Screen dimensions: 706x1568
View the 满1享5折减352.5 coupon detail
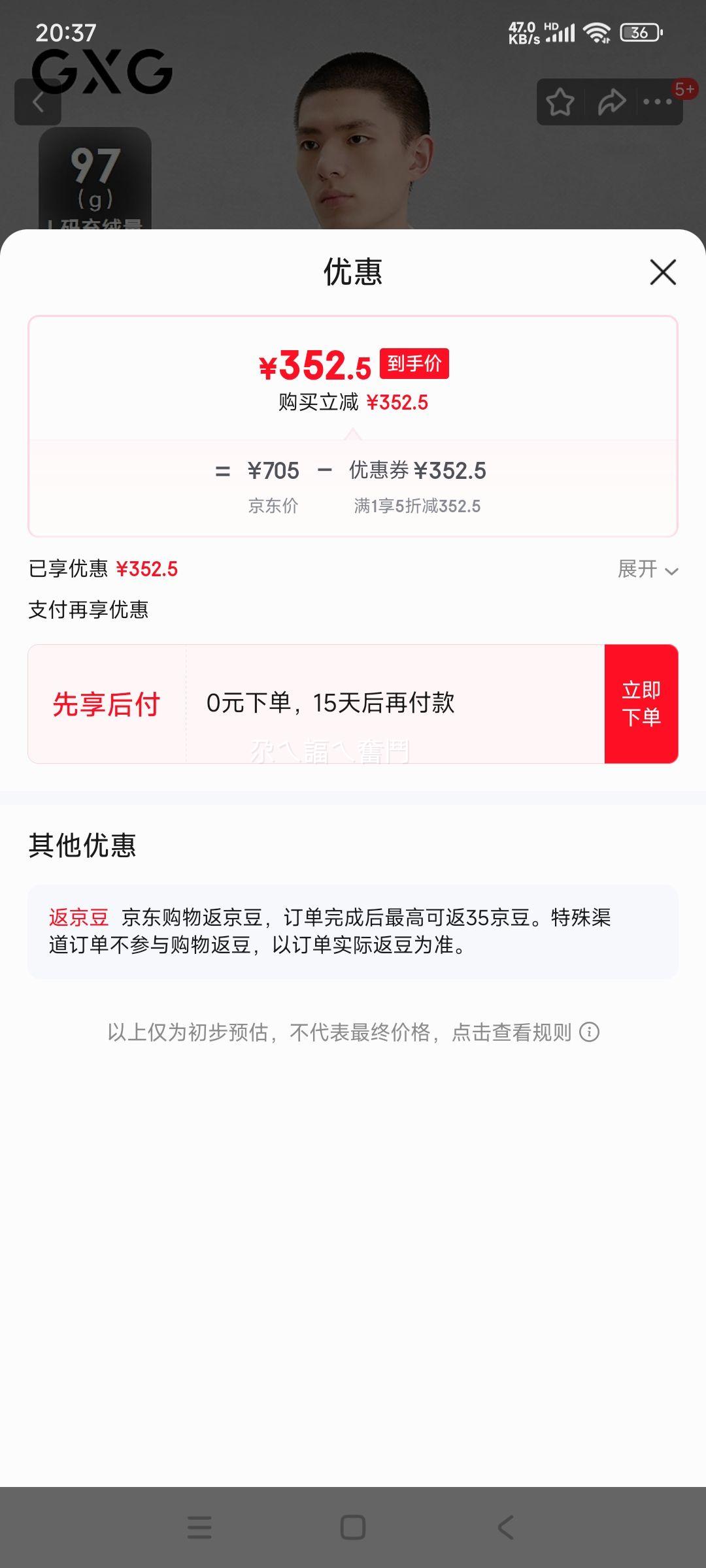(x=416, y=505)
